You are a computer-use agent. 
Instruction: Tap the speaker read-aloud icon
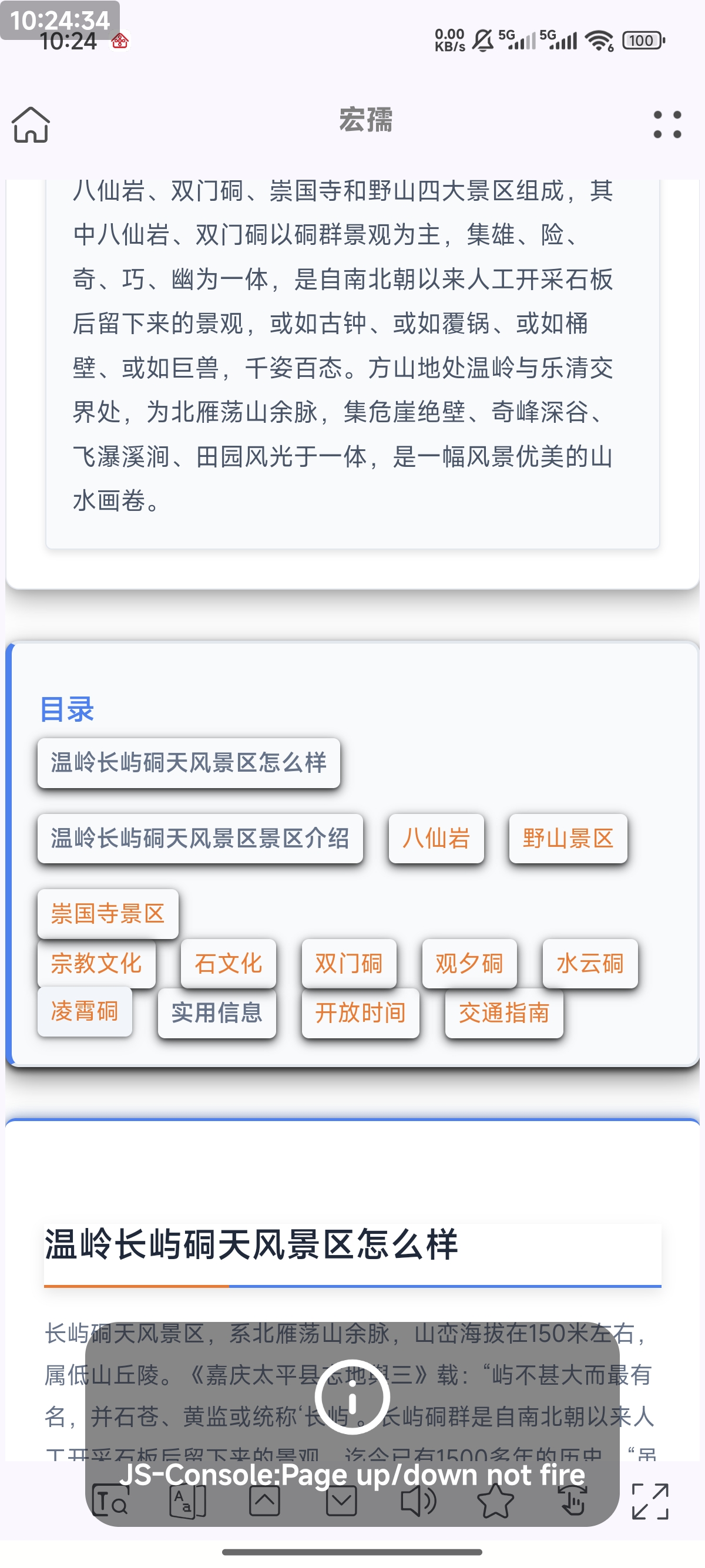[x=418, y=1501]
